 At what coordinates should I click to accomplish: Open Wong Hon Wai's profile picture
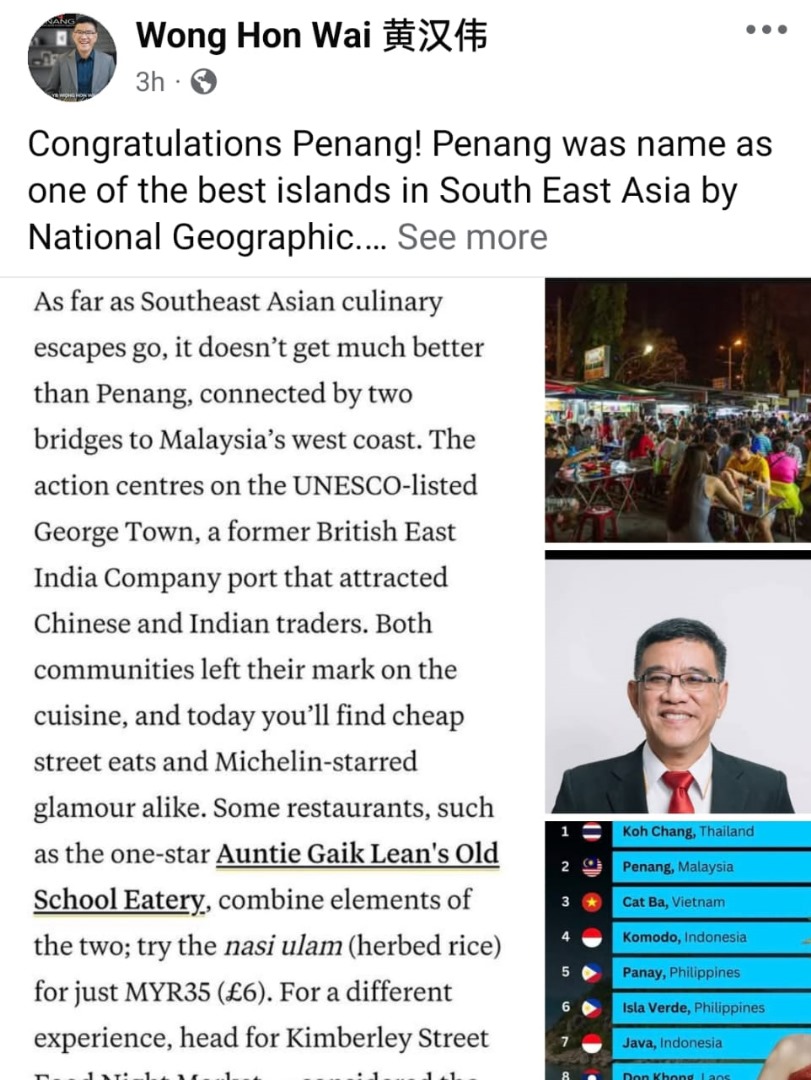pyautogui.click(x=72, y=57)
